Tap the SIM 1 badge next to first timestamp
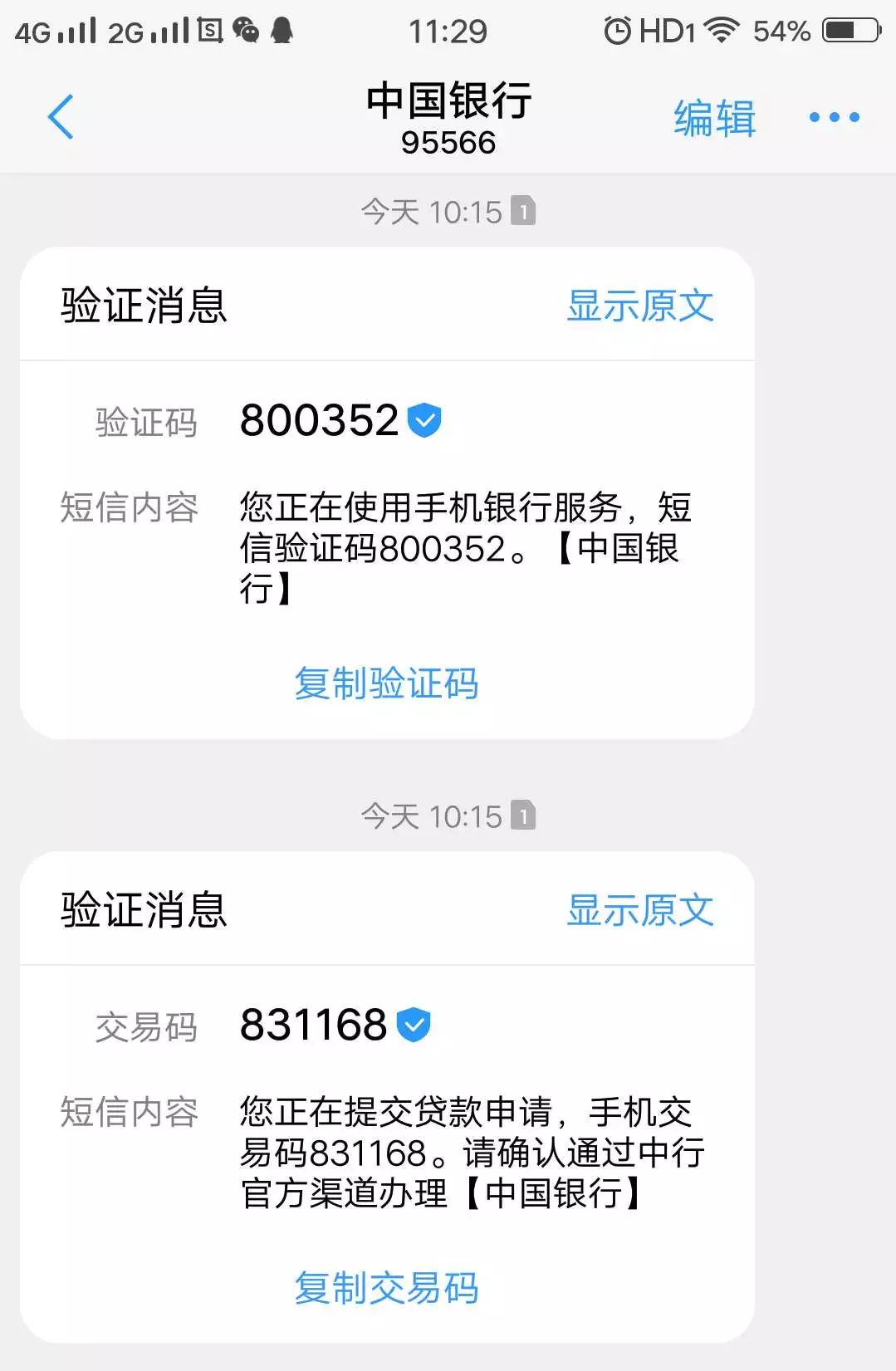The height and width of the screenshot is (1371, 896). coord(523,211)
